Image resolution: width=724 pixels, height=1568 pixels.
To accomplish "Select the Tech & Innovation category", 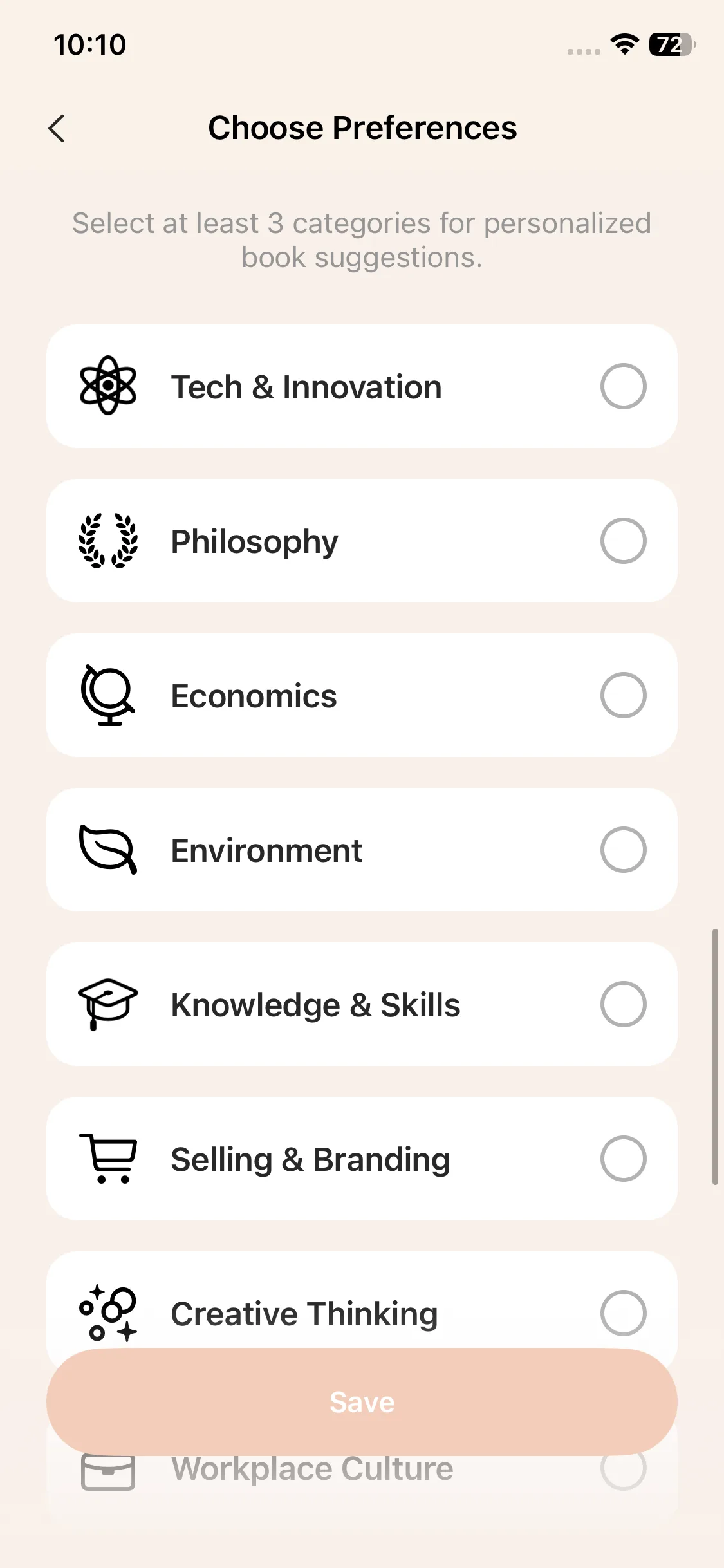I will (622, 386).
